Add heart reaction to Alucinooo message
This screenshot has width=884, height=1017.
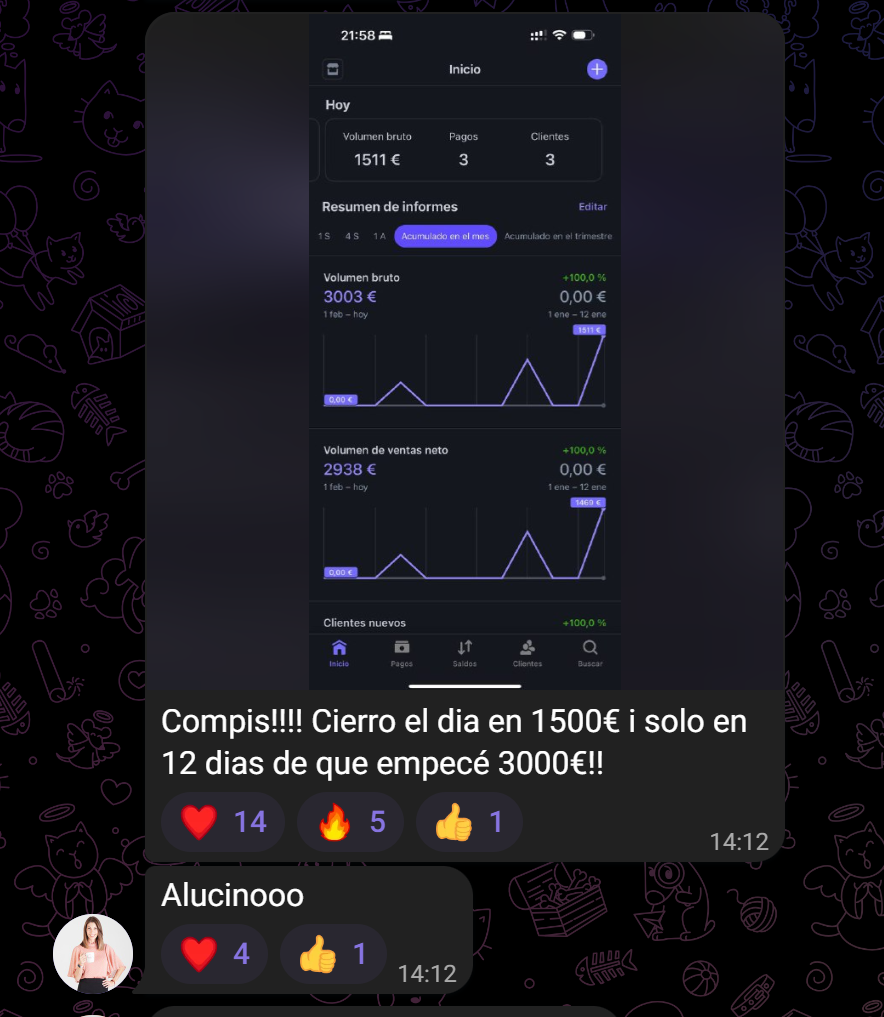[214, 953]
